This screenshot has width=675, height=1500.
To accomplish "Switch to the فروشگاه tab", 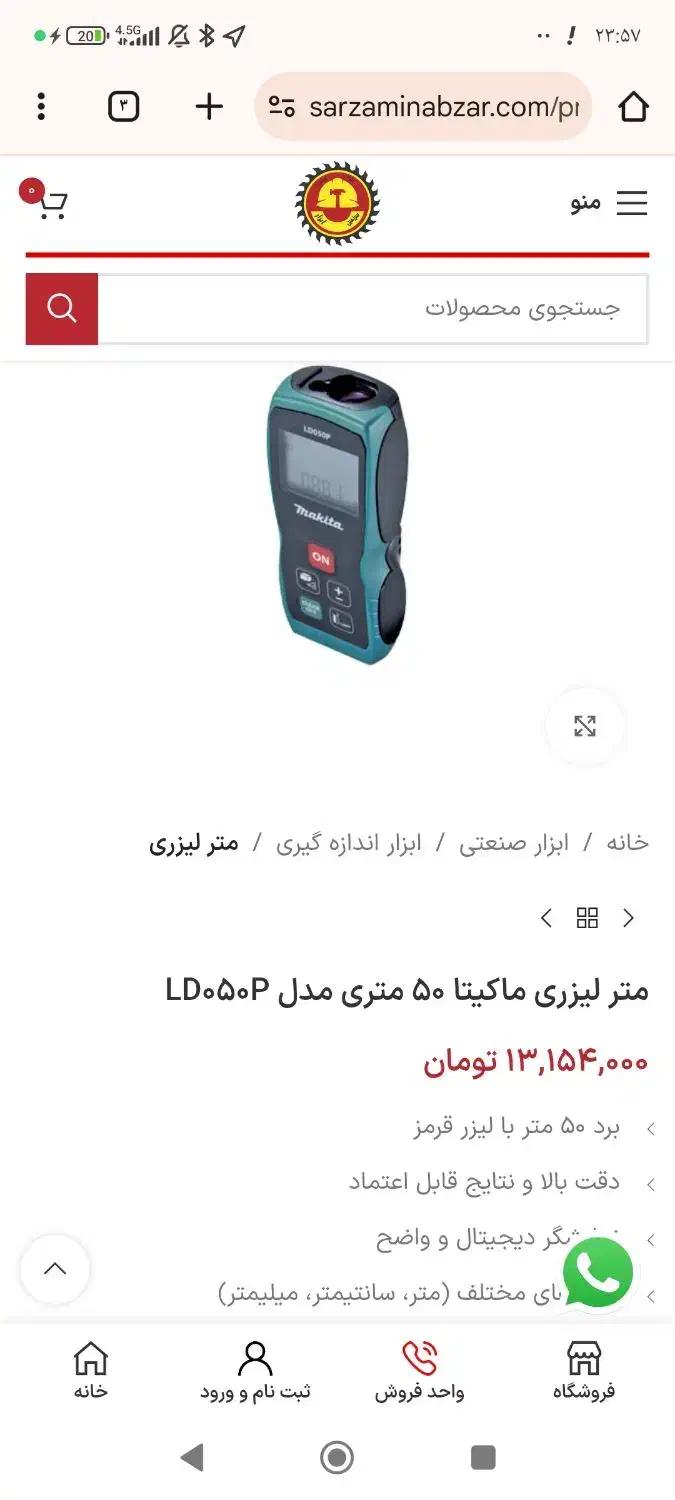I will coord(584,1370).
